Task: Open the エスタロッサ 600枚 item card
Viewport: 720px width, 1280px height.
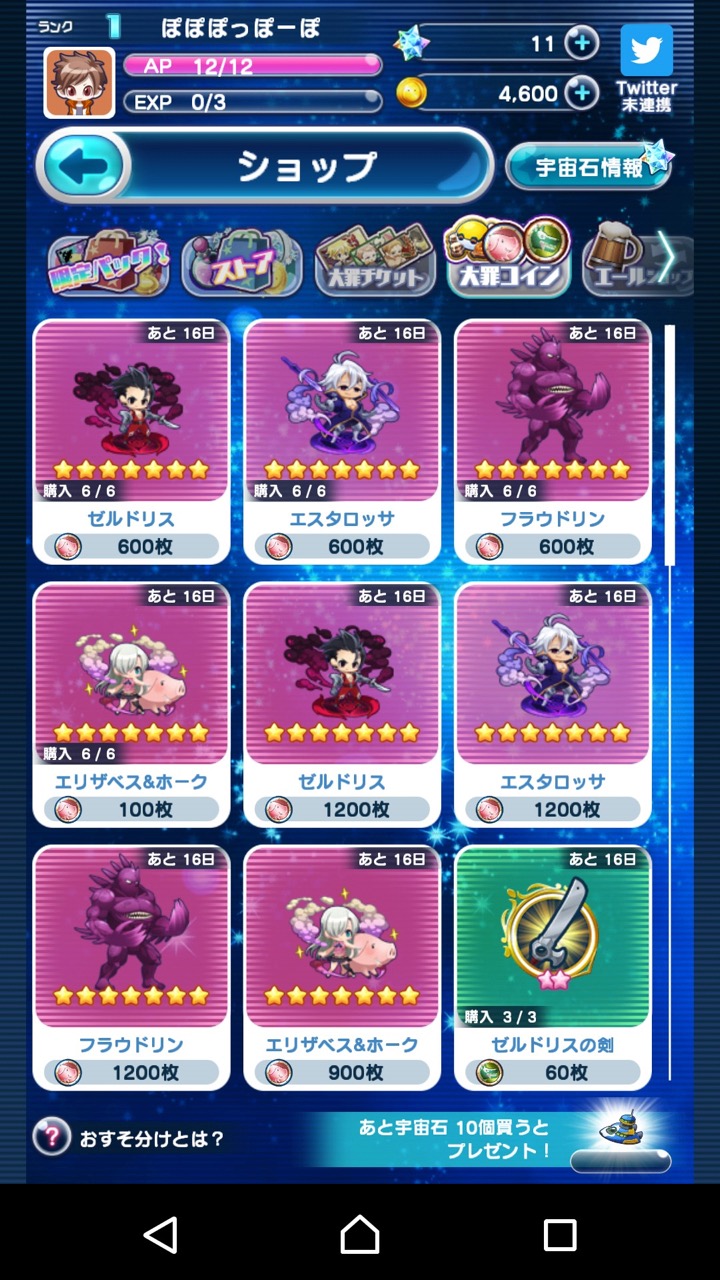Action: pos(342,440)
